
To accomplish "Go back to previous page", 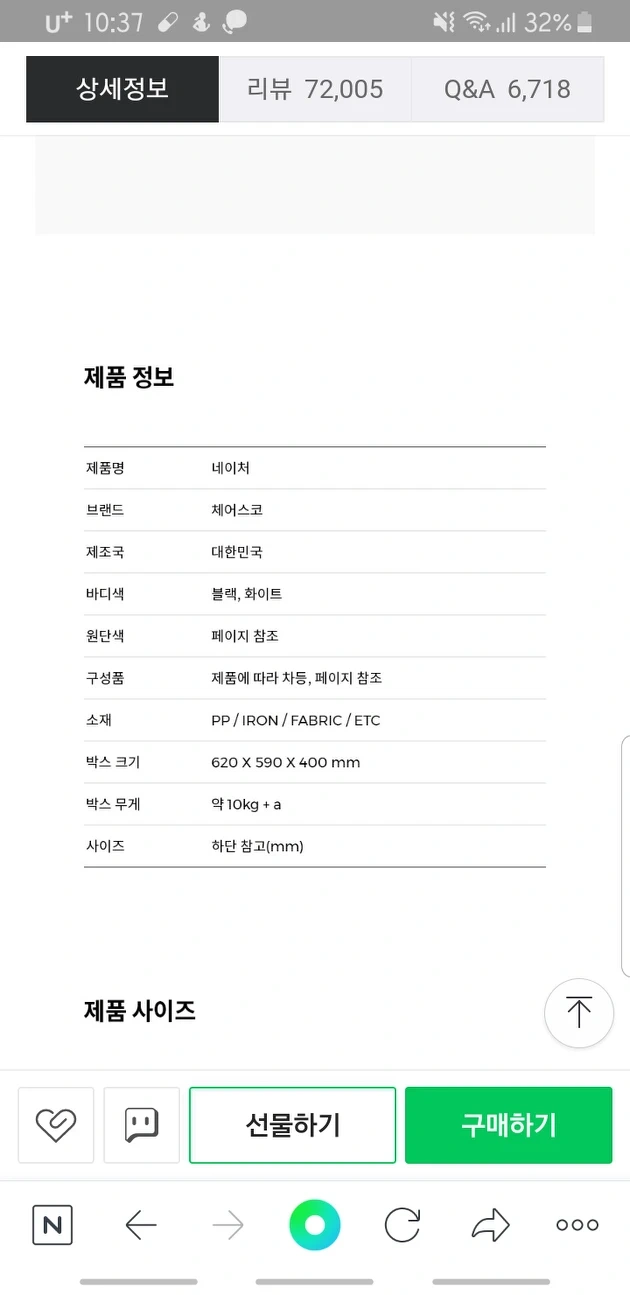I will pos(141,1225).
